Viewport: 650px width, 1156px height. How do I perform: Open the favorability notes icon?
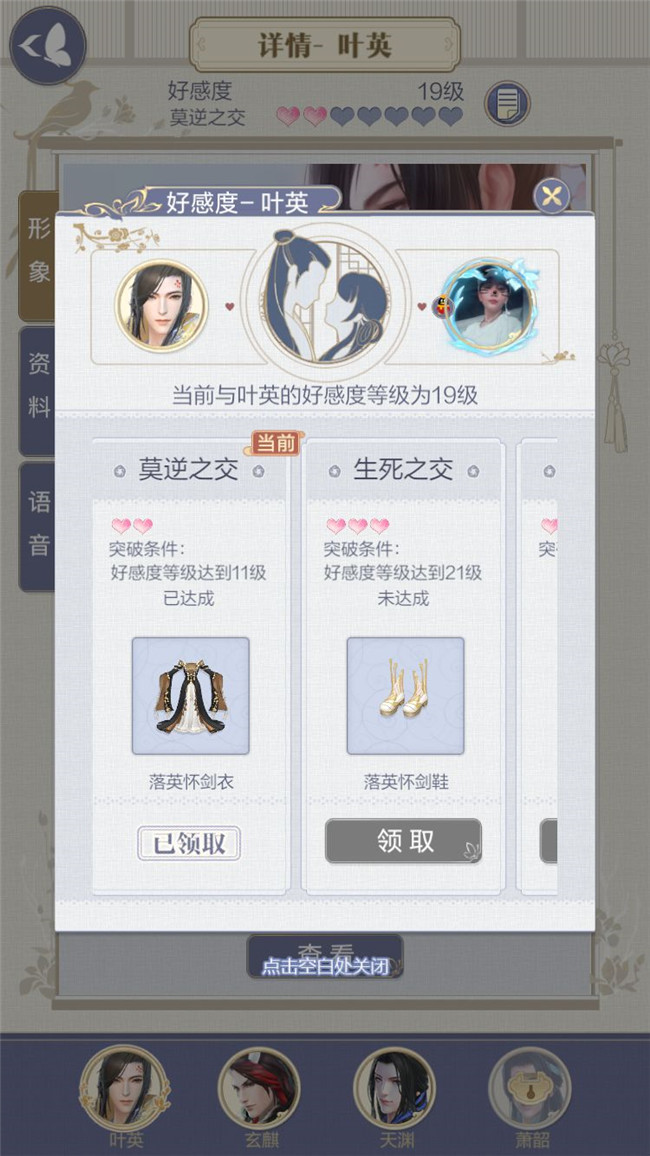[x=507, y=103]
